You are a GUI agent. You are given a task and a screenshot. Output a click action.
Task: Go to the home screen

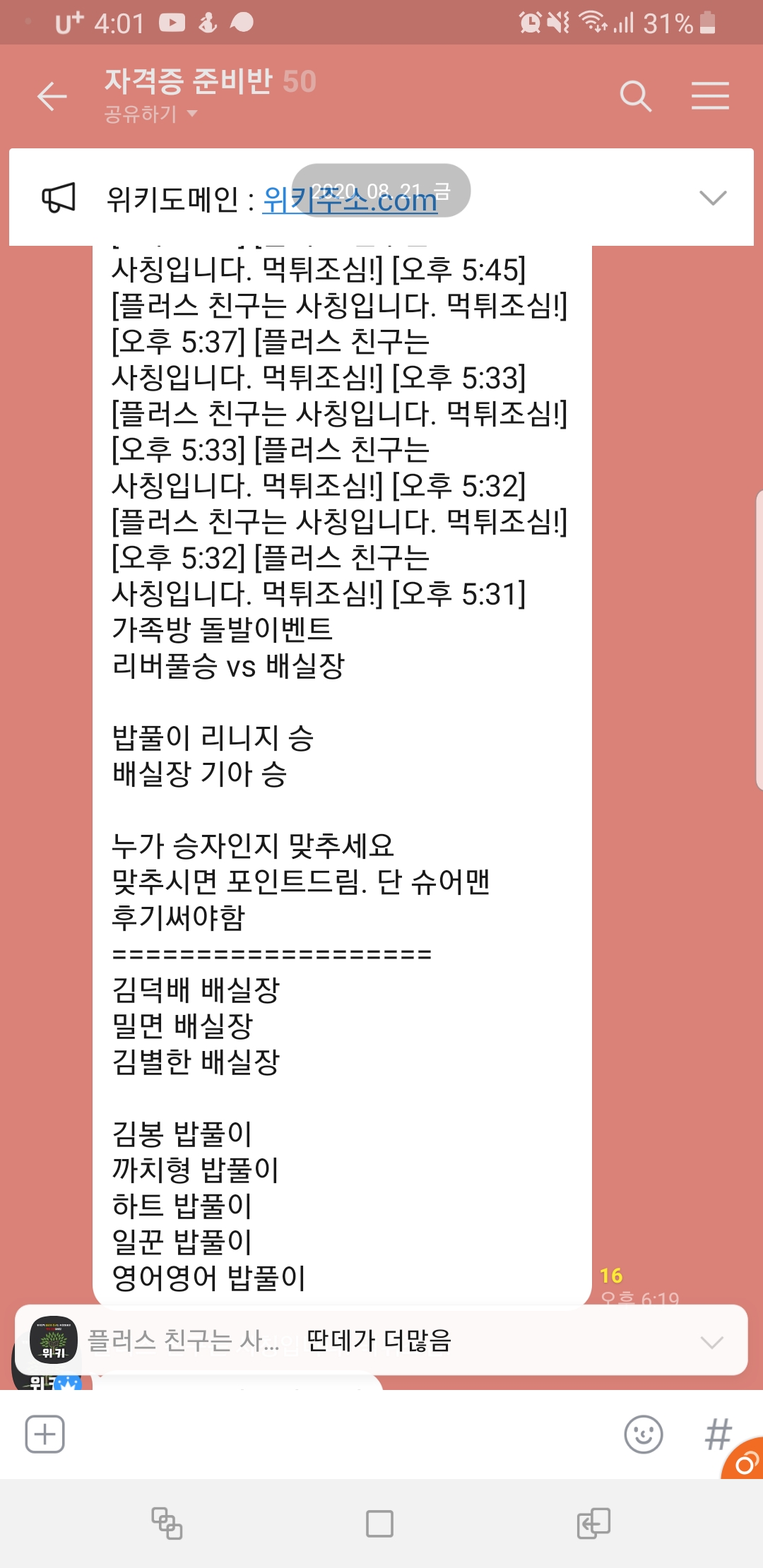coord(380,1524)
